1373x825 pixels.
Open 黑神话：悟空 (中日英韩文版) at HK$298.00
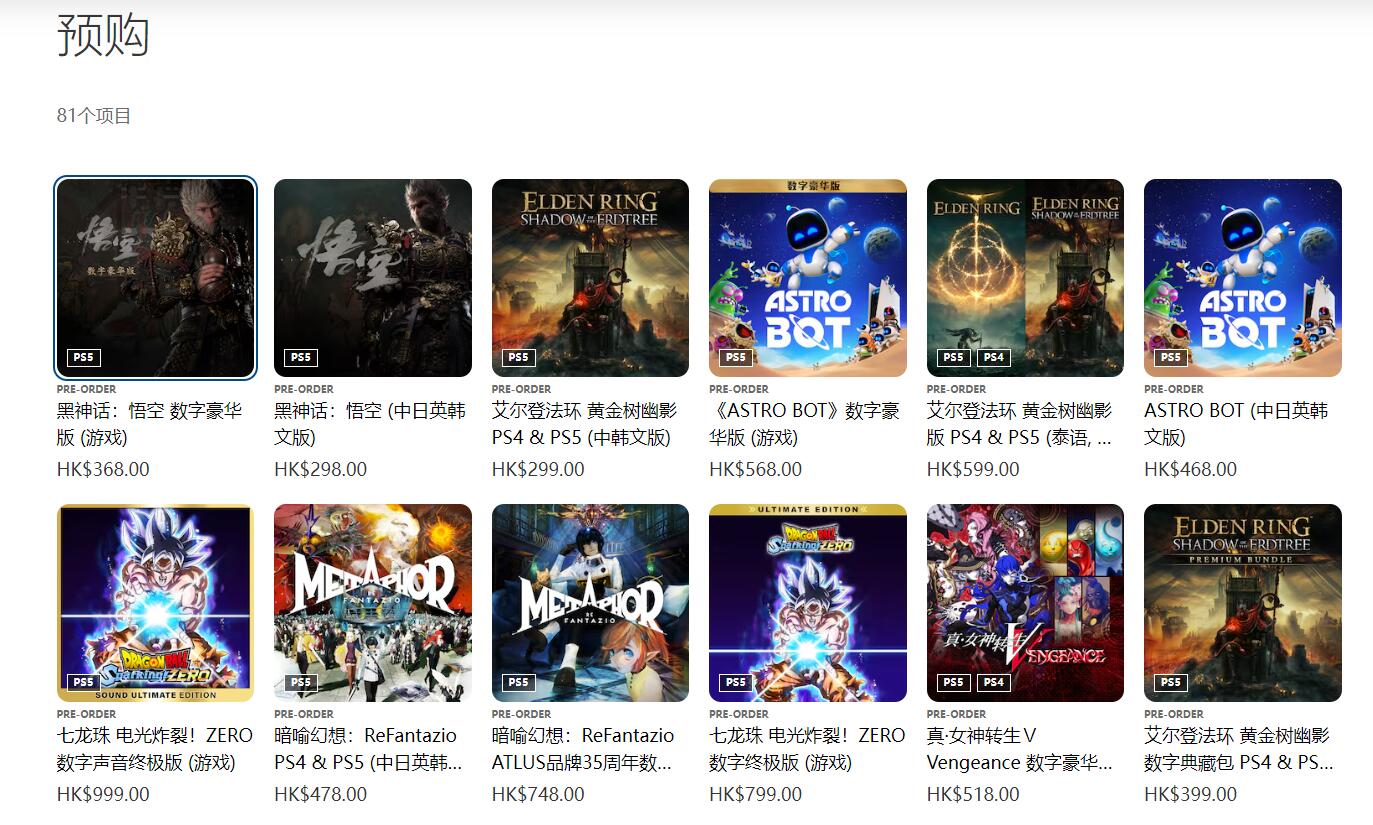(372, 278)
